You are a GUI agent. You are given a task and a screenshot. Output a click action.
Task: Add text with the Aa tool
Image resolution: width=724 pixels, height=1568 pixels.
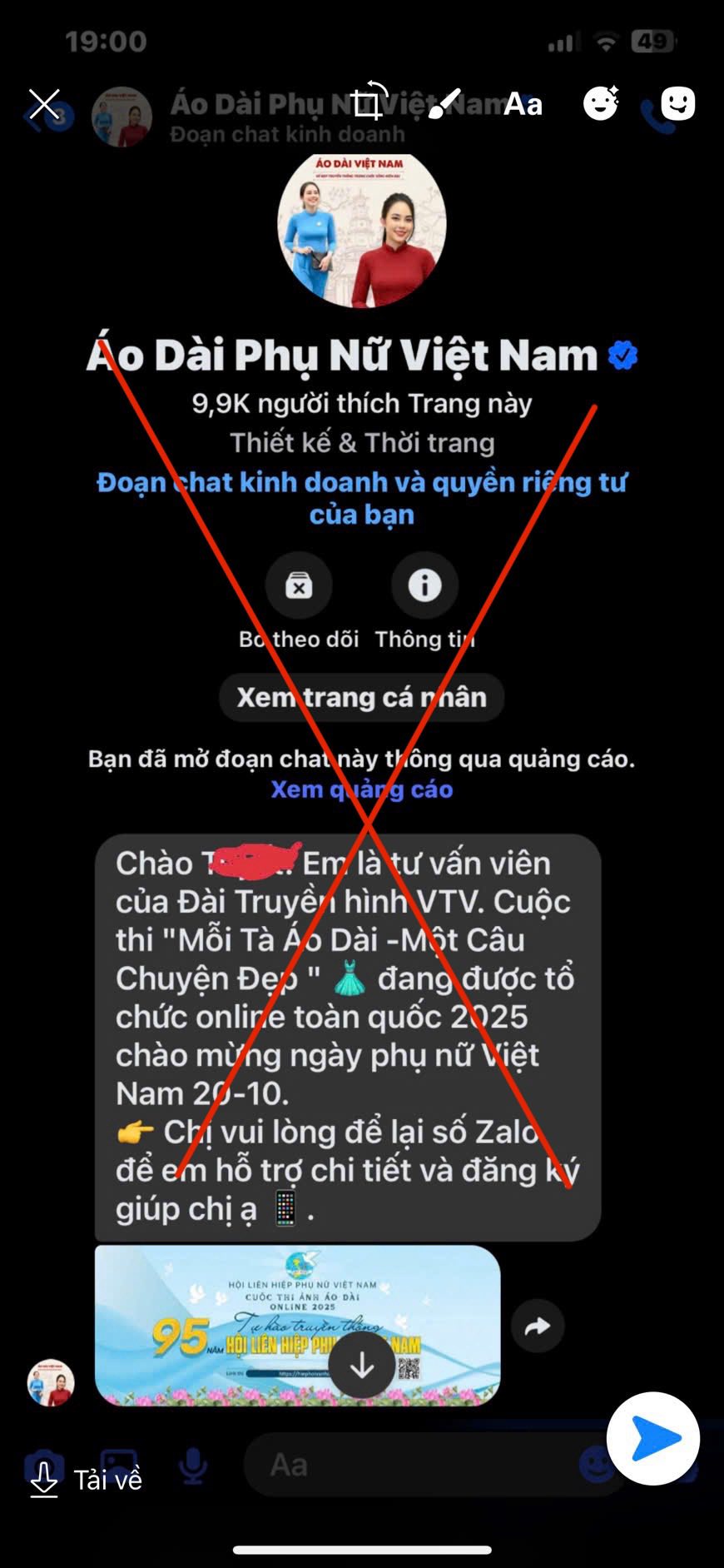(523, 105)
